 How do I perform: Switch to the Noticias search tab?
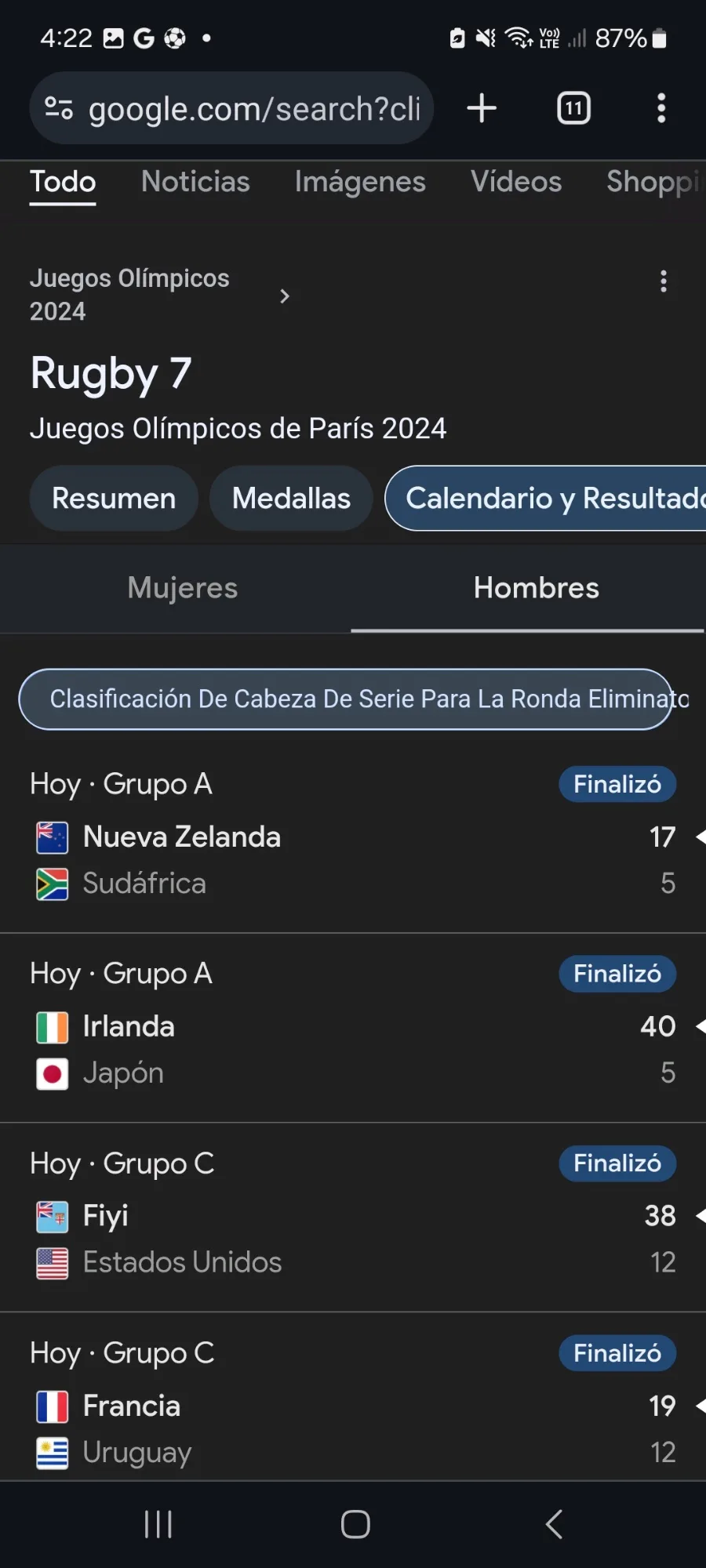click(x=195, y=182)
